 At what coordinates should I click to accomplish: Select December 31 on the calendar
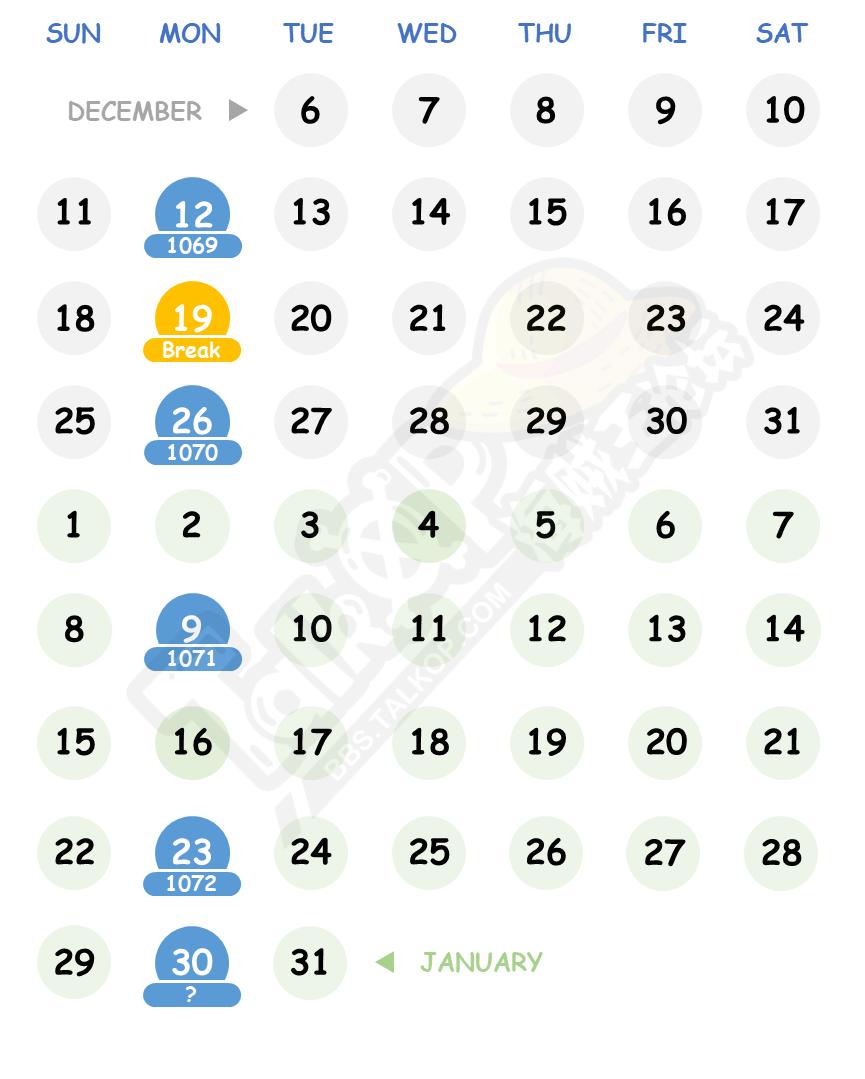[x=782, y=421]
